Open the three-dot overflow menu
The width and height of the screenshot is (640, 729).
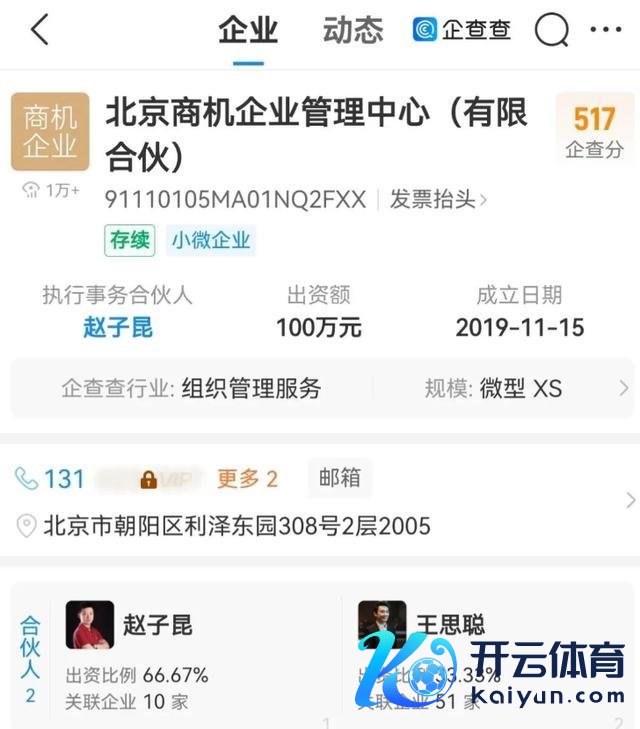point(605,30)
